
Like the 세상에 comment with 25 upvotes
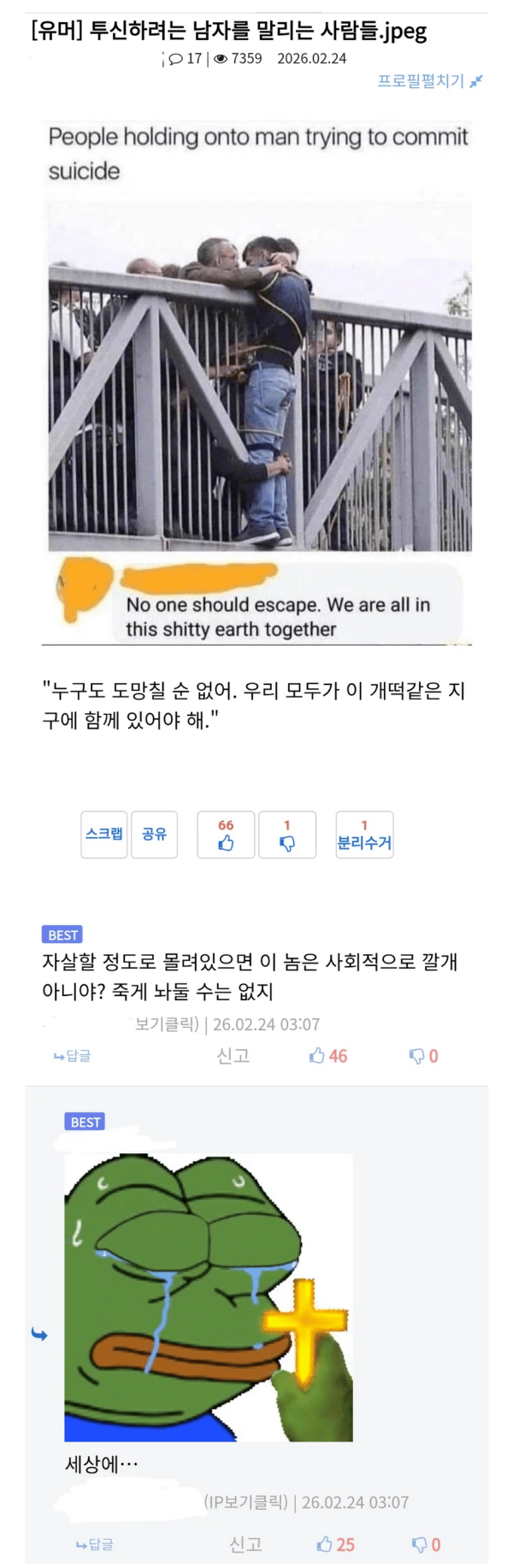click(x=335, y=1544)
